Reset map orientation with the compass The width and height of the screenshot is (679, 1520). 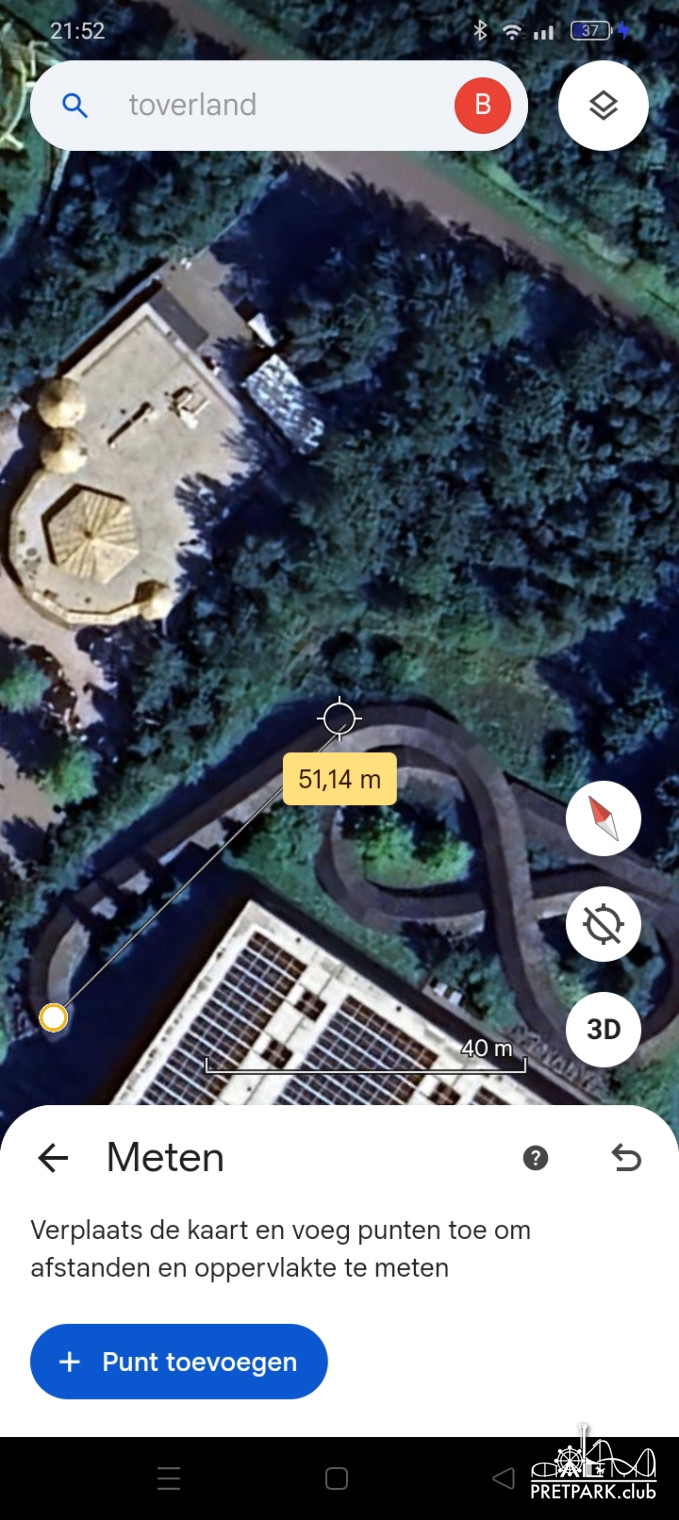point(603,819)
